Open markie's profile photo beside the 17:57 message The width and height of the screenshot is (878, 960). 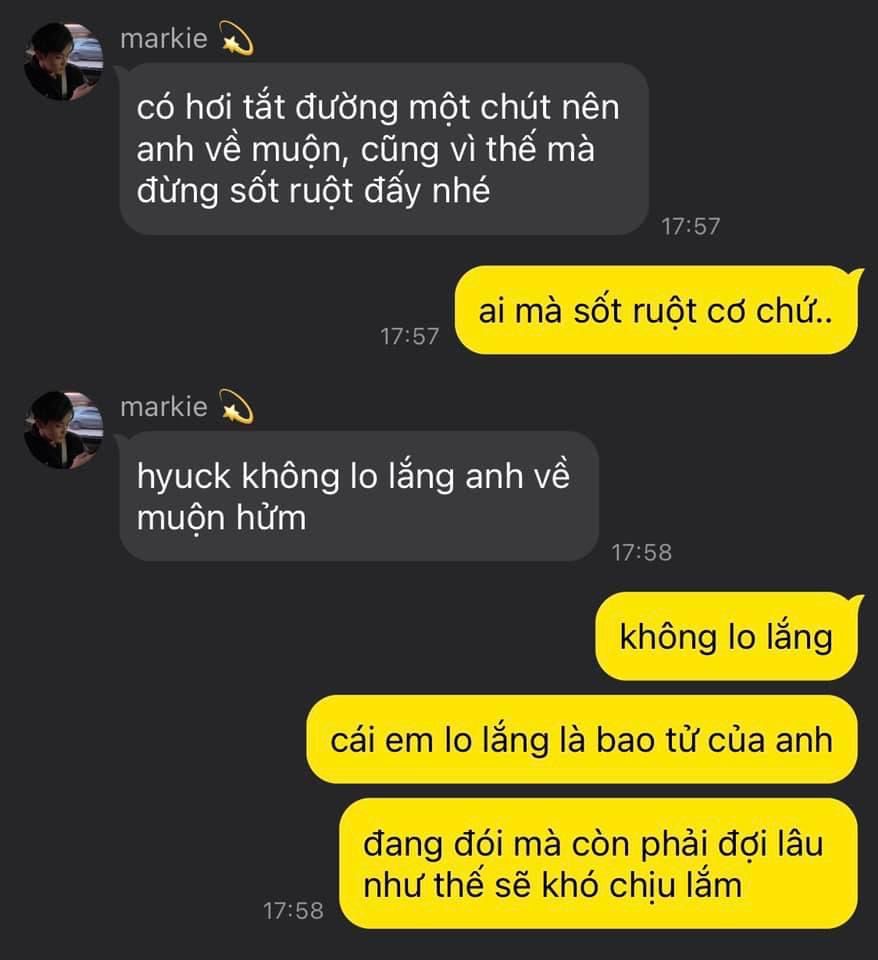(64, 62)
